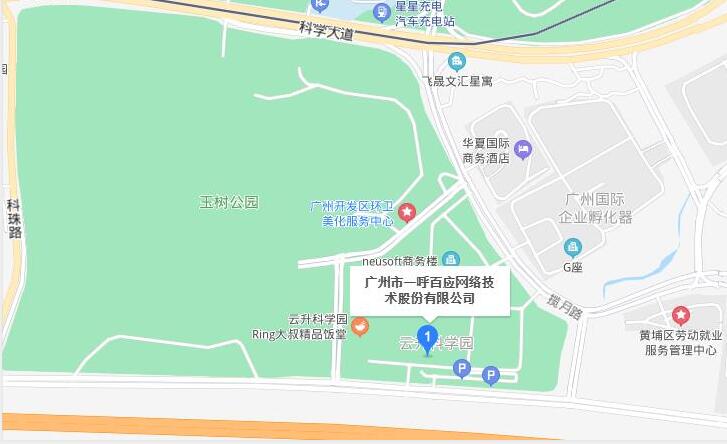This screenshot has width=727, height=444.
Task: Select the 华夏国际商务酒店 hotel marker
Action: click(523, 151)
